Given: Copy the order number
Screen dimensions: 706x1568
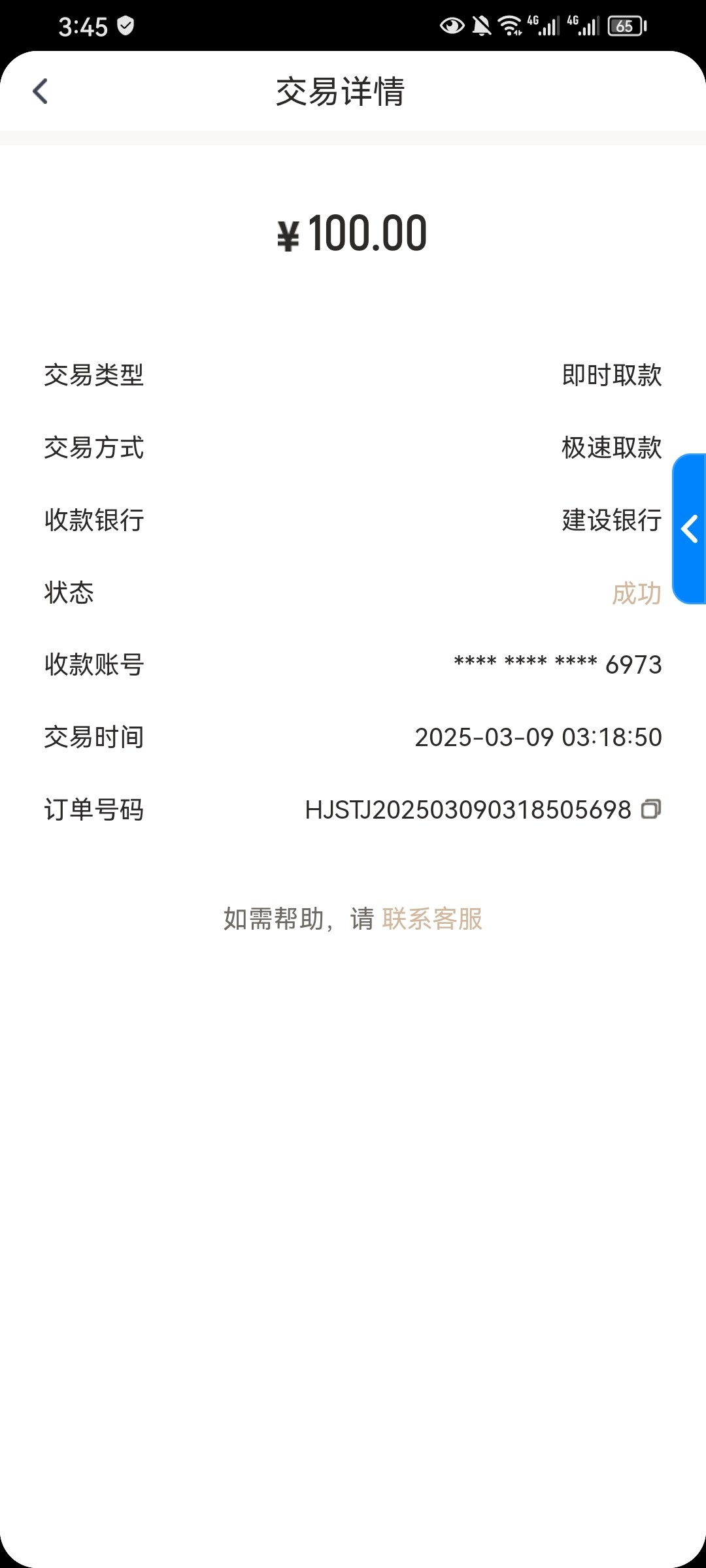Looking at the screenshot, I should [x=650, y=809].
